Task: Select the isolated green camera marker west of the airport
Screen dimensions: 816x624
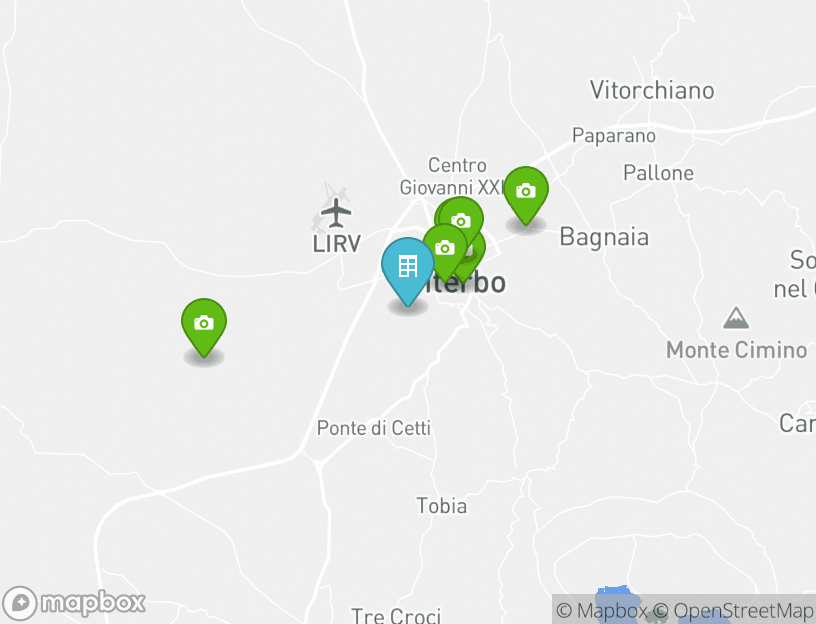Action: (203, 324)
